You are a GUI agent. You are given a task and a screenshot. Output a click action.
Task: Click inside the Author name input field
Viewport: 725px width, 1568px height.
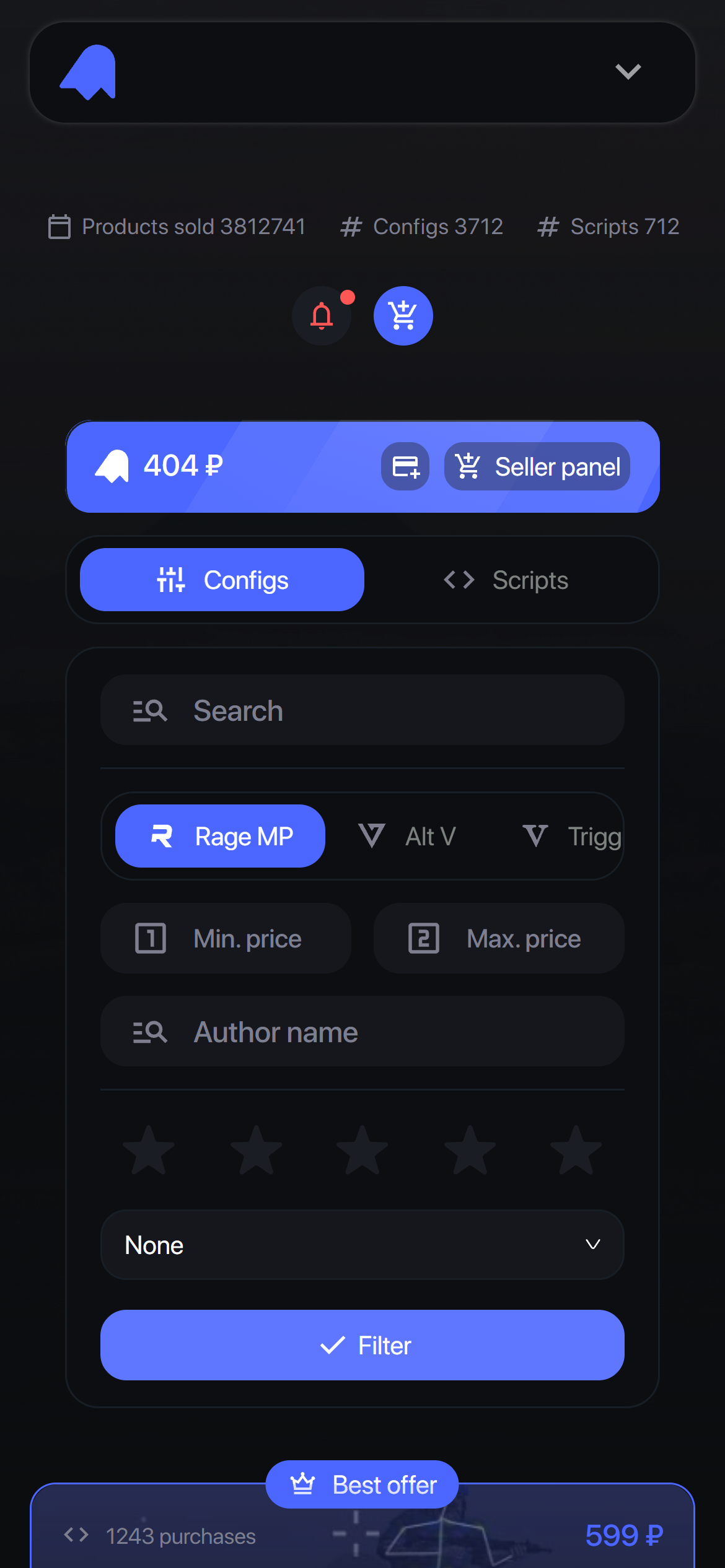point(362,1032)
